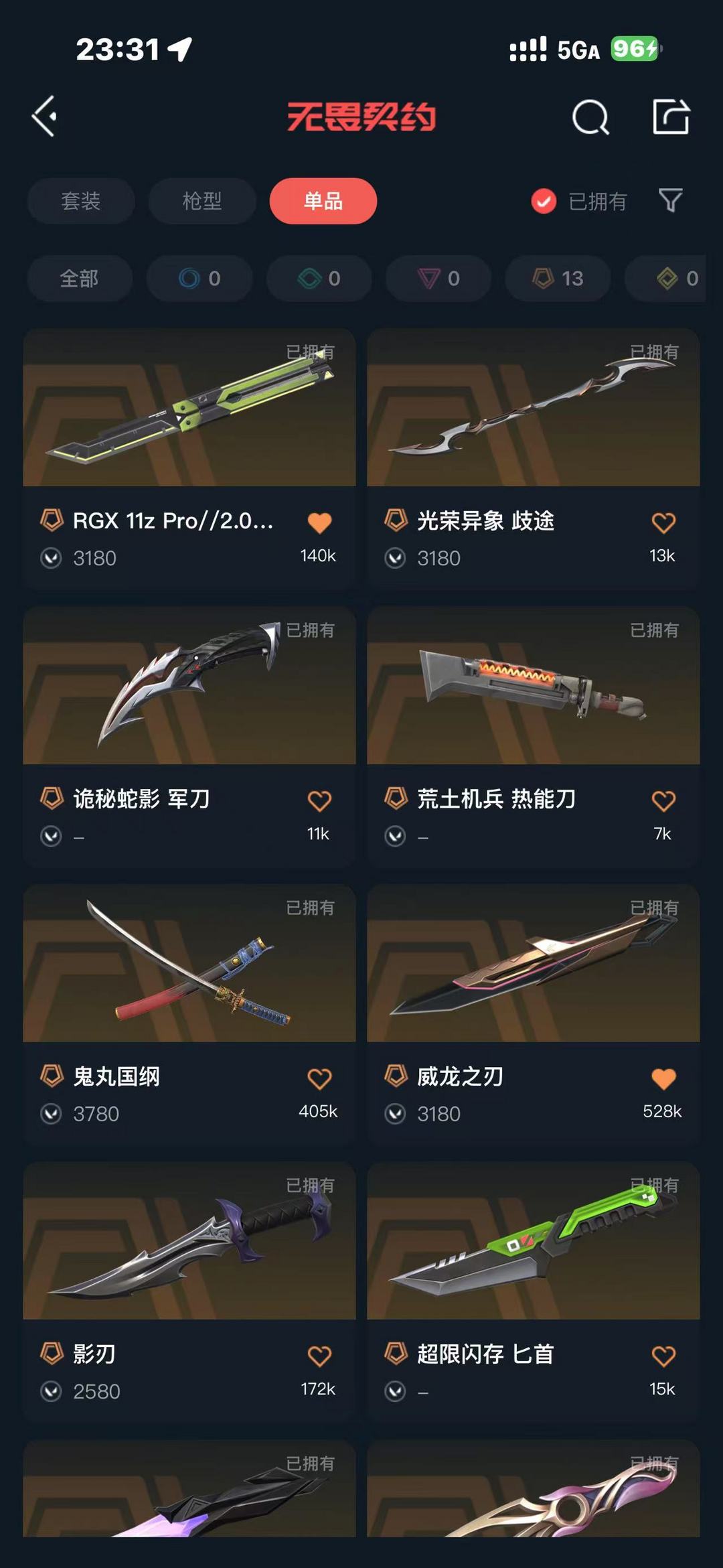
Task: Select the 全部 rarity chip
Action: (80, 278)
